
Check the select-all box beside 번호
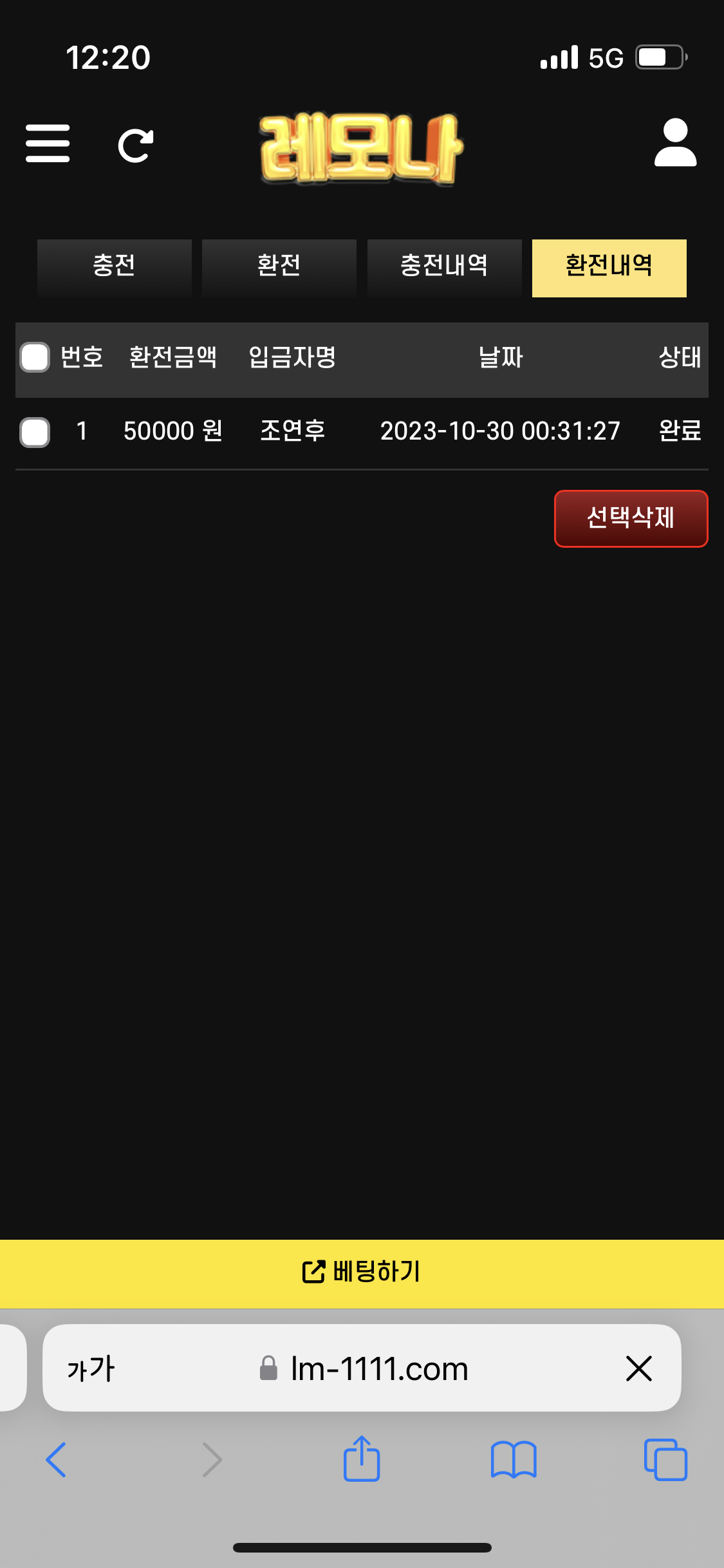pos(35,357)
